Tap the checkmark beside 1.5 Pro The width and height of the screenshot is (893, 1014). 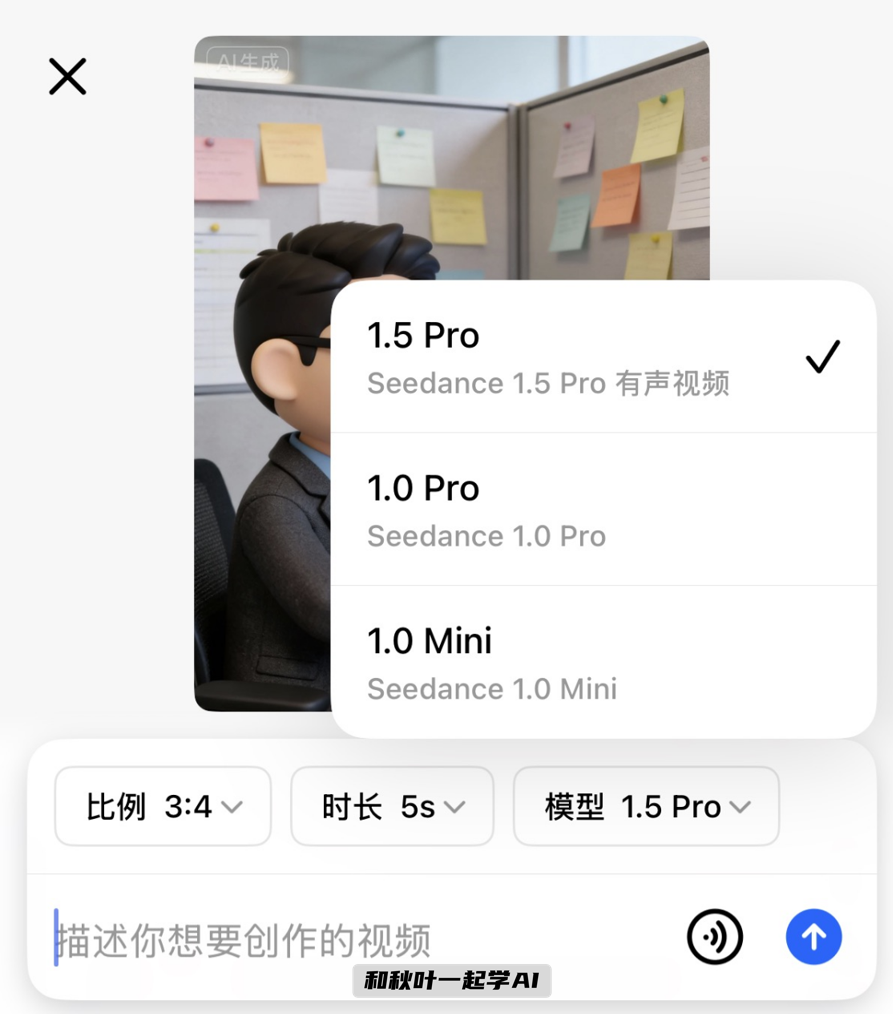[x=824, y=355]
